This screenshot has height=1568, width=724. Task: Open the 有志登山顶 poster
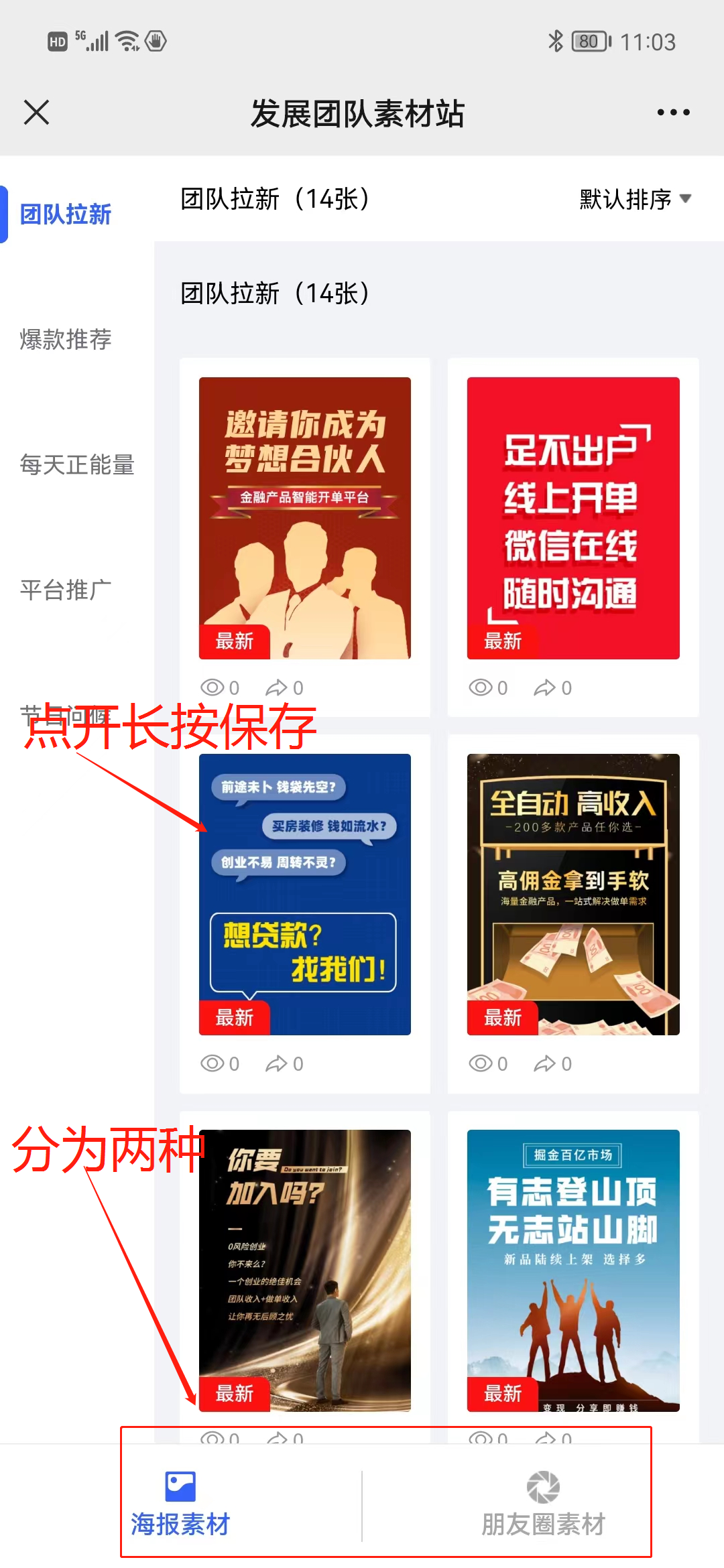(x=573, y=1270)
